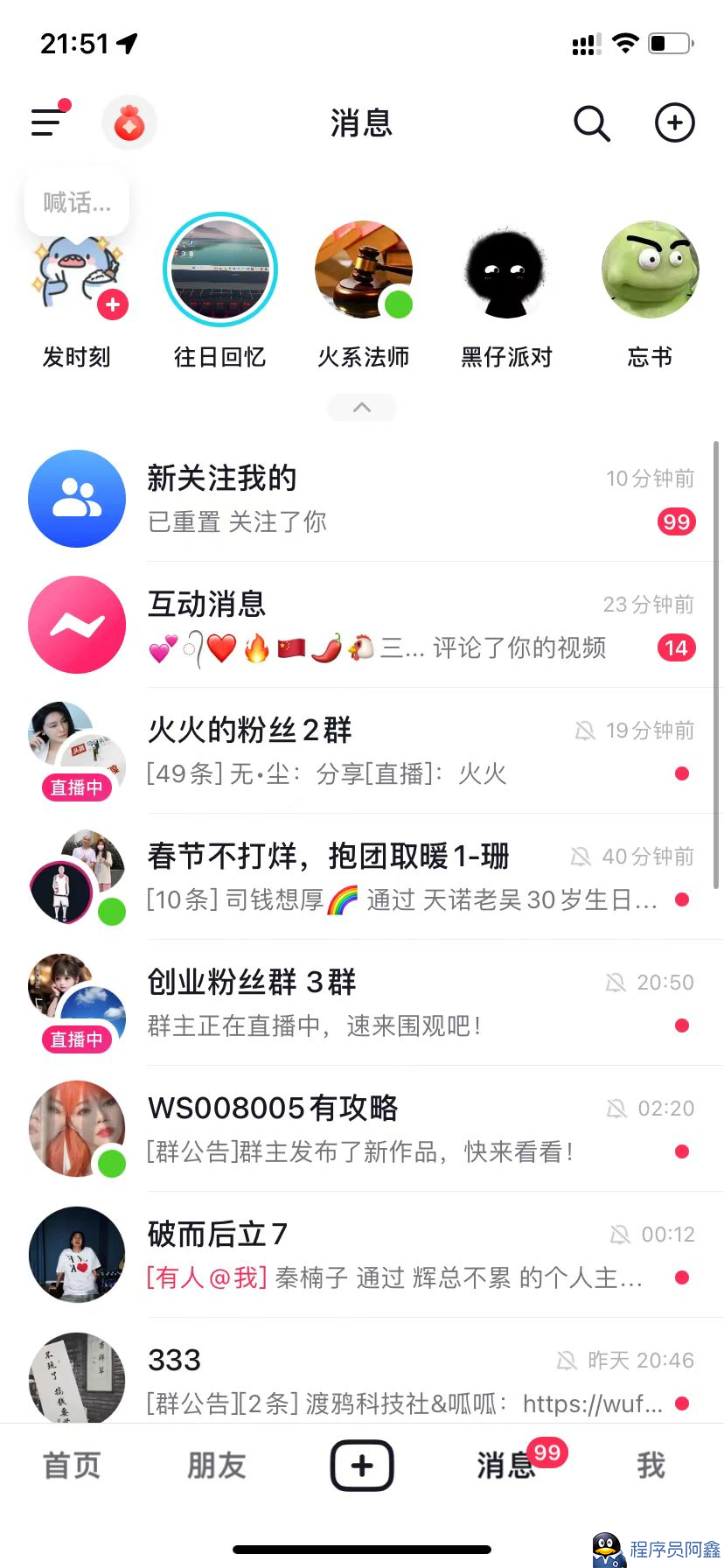Viewport: 724px width, 1568px height.
Task: Open 互动消息 interactions
Action: coord(362,625)
